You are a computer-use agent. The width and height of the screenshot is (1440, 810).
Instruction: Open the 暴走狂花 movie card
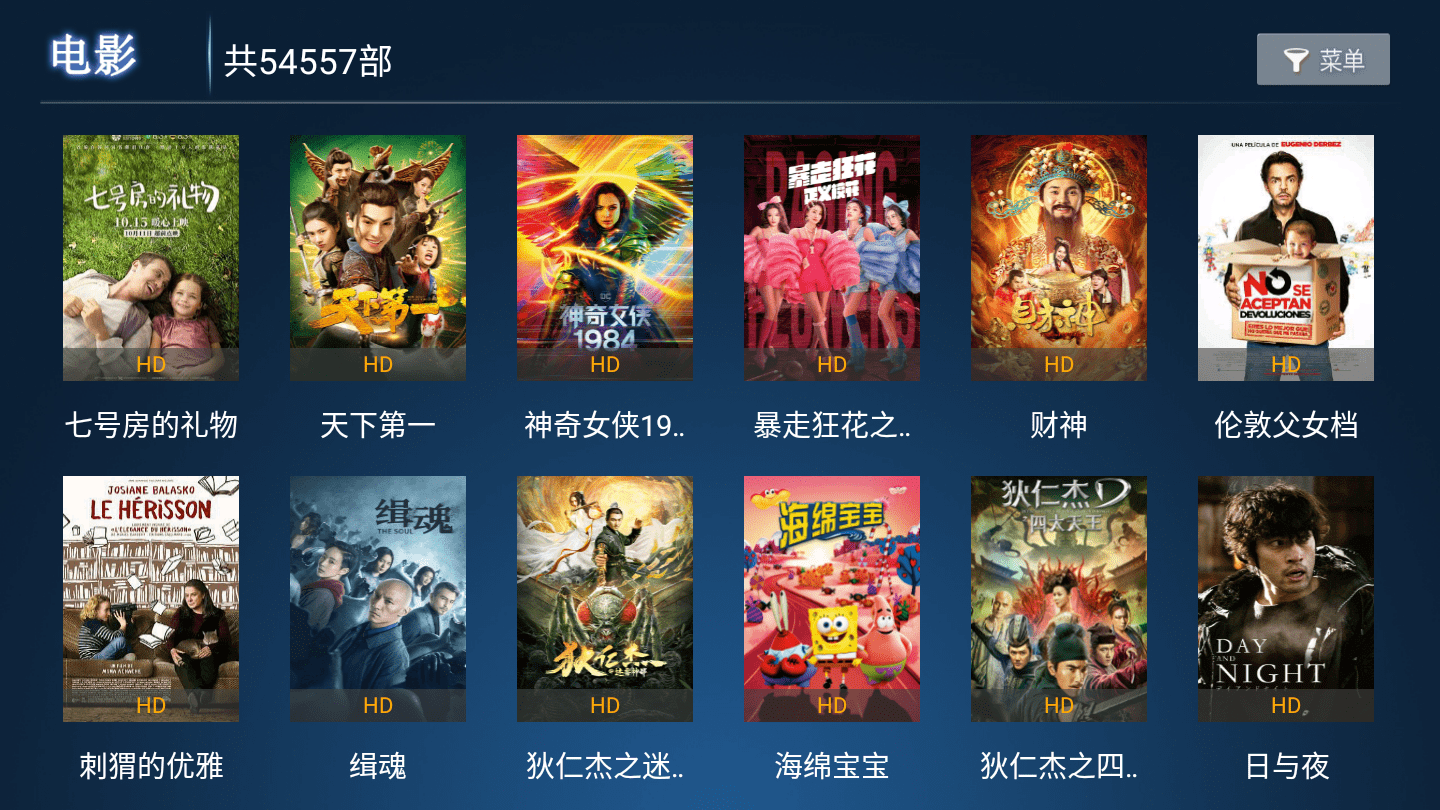coord(832,257)
